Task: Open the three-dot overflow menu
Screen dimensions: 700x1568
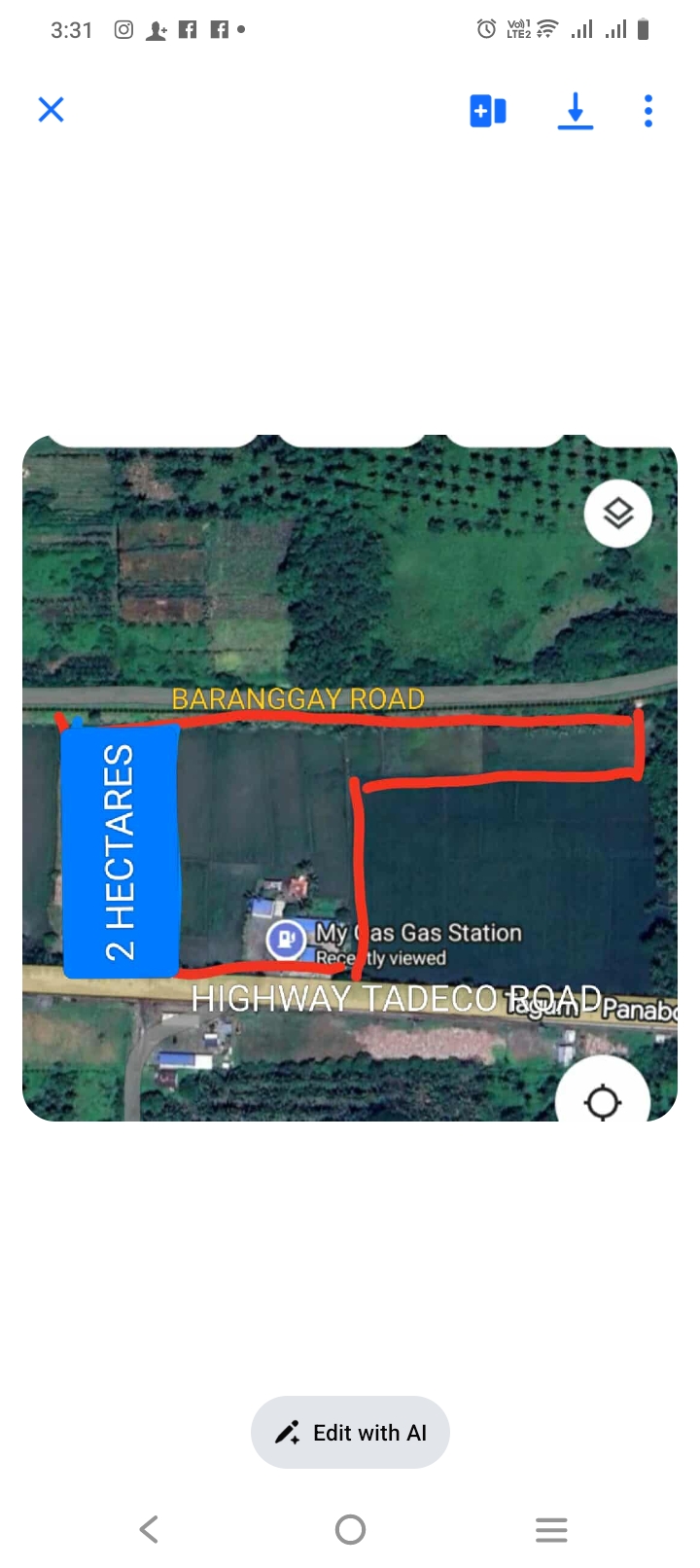Action: (x=648, y=111)
